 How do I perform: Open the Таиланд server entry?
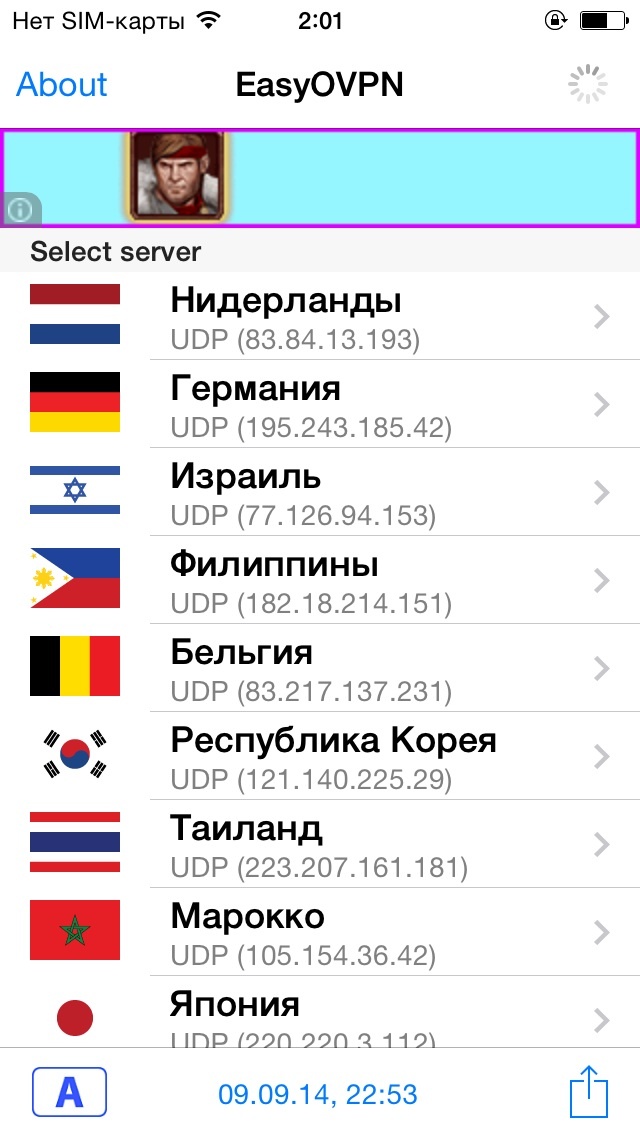tap(320, 844)
